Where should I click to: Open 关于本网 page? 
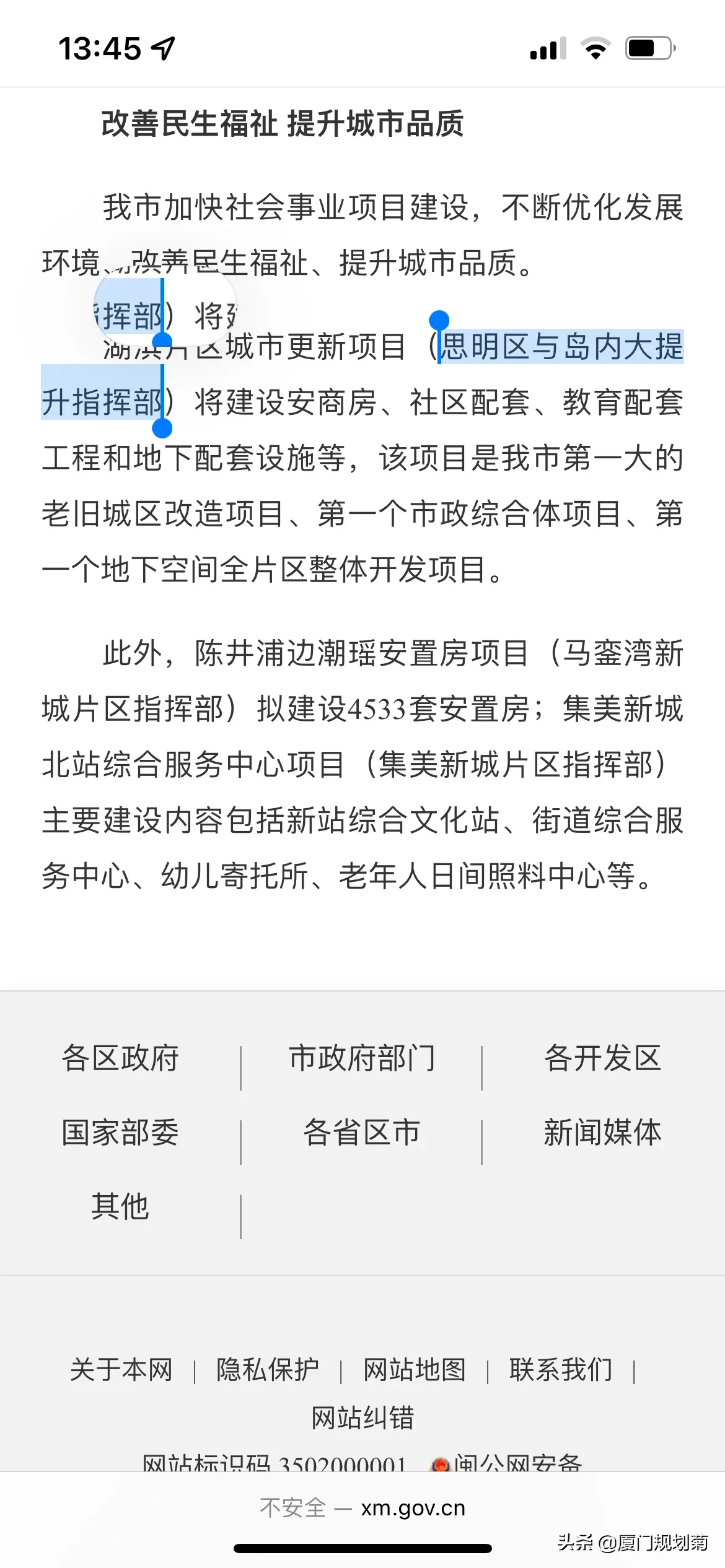tap(121, 1370)
